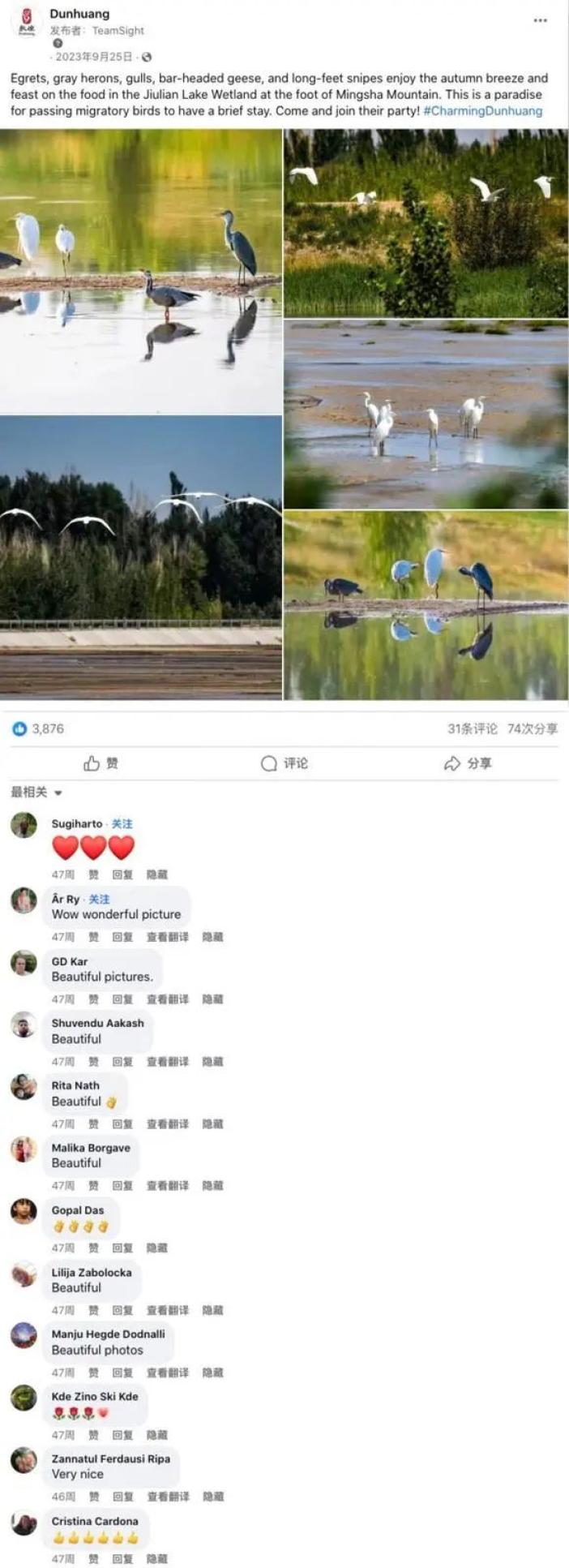Open the photo of egrets flying over bushes
The height and width of the screenshot is (1568, 569).
(426, 223)
